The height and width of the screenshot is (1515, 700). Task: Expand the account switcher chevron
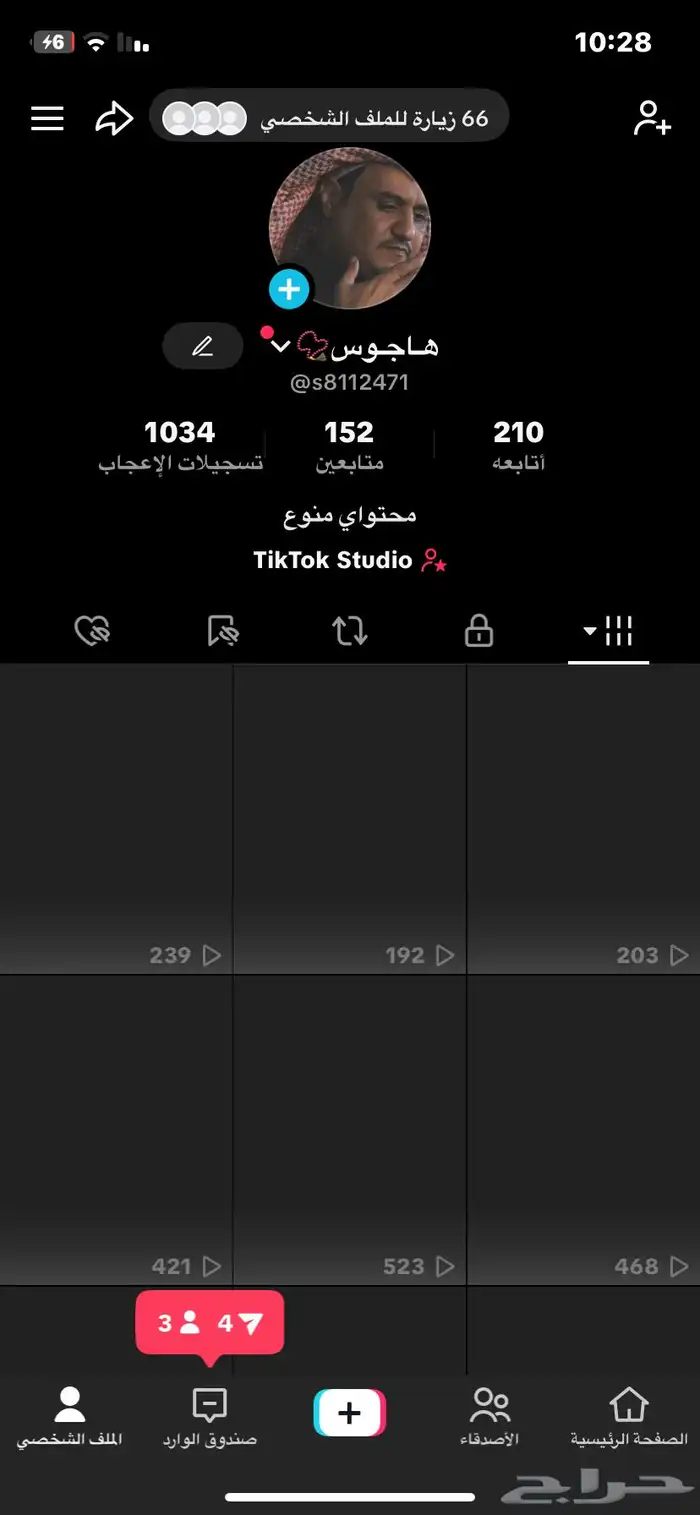(x=281, y=346)
